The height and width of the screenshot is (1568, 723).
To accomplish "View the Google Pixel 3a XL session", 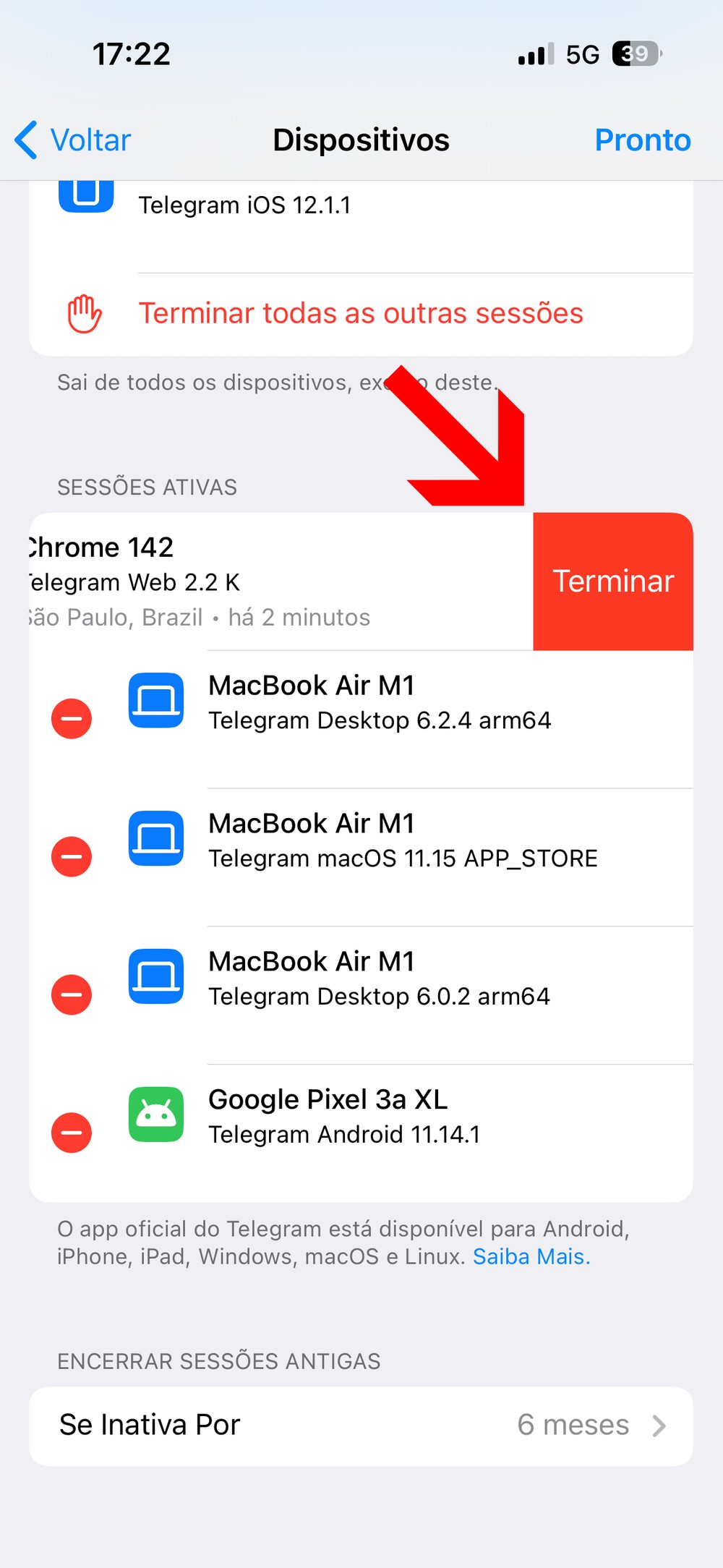I will 405,1117.
